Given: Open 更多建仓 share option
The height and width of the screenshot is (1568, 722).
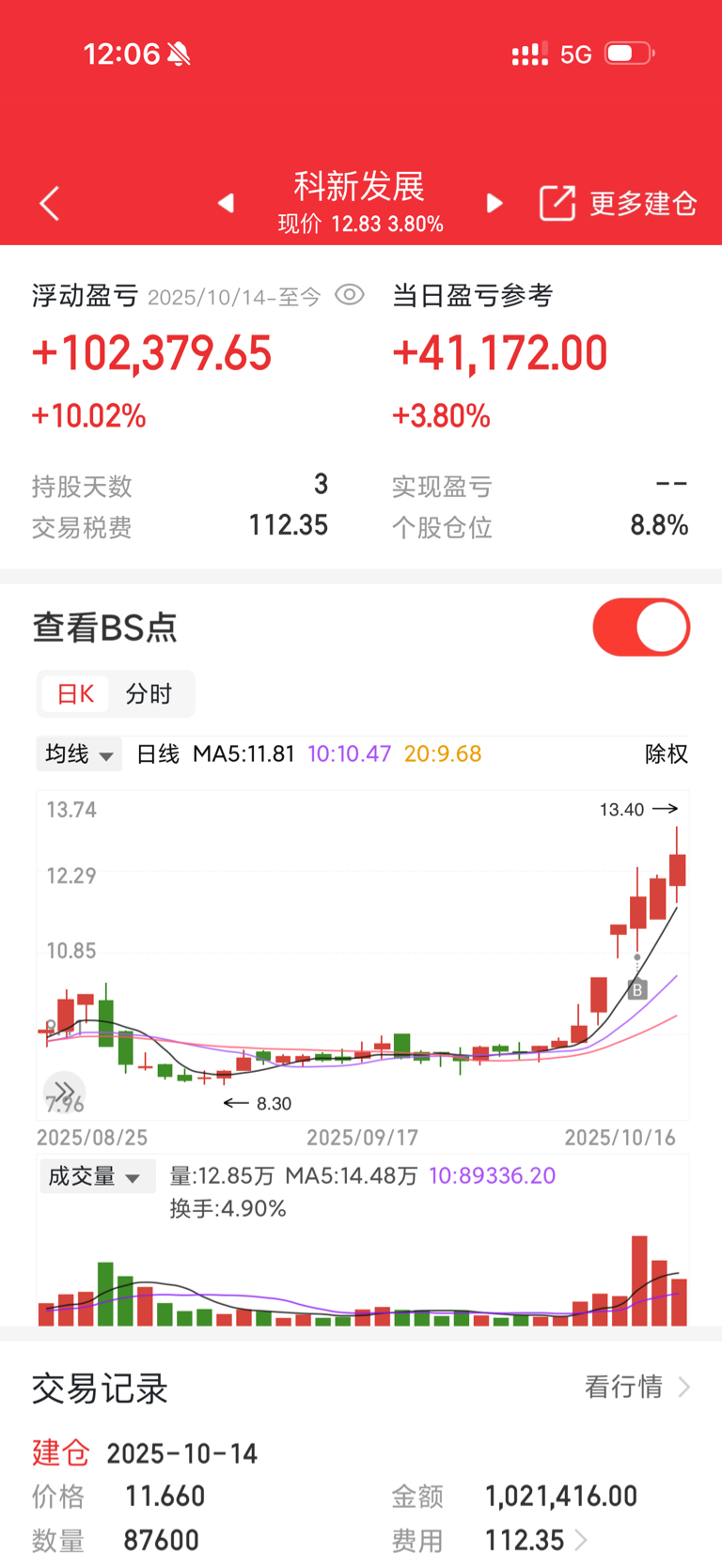Looking at the screenshot, I should [618, 203].
